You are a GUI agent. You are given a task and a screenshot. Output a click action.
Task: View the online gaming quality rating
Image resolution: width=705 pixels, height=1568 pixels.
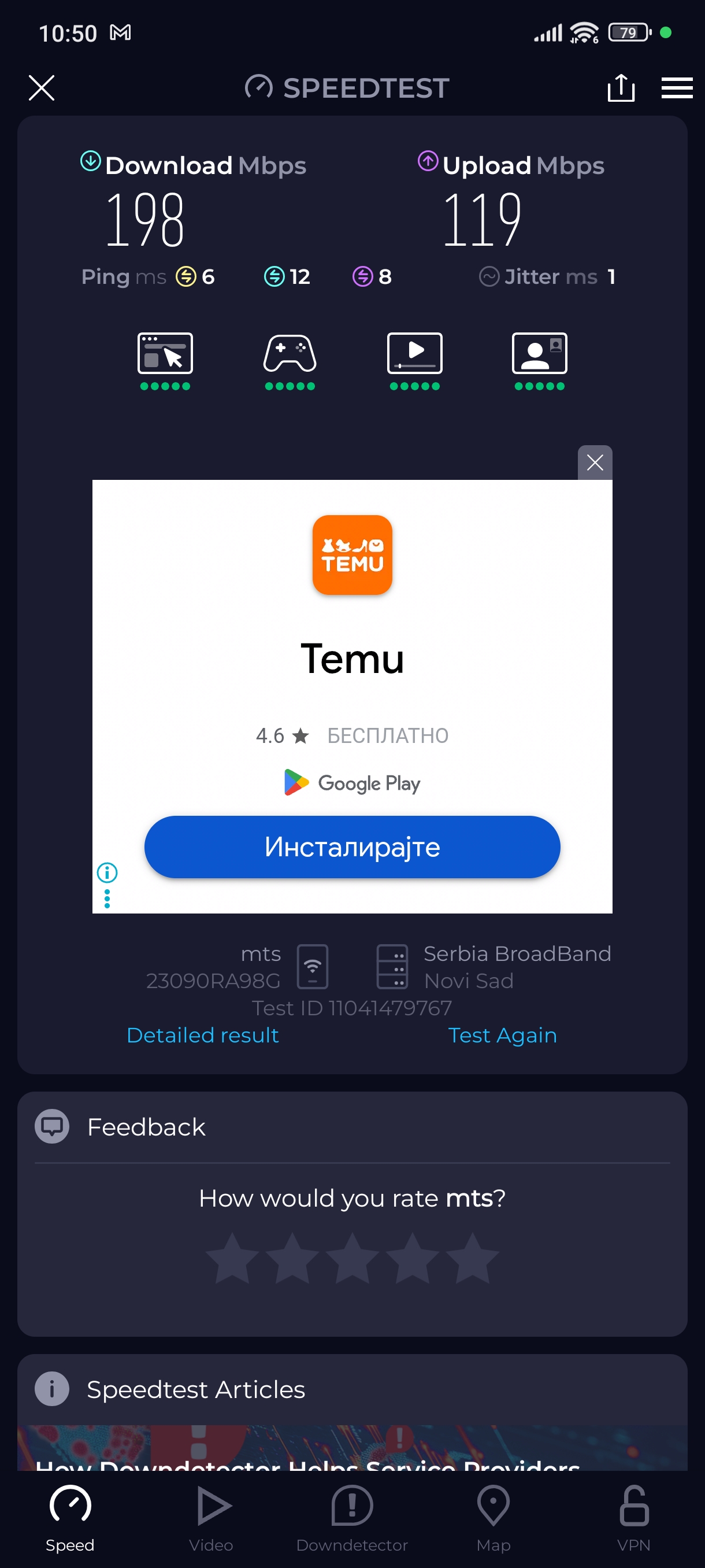pyautogui.click(x=290, y=361)
